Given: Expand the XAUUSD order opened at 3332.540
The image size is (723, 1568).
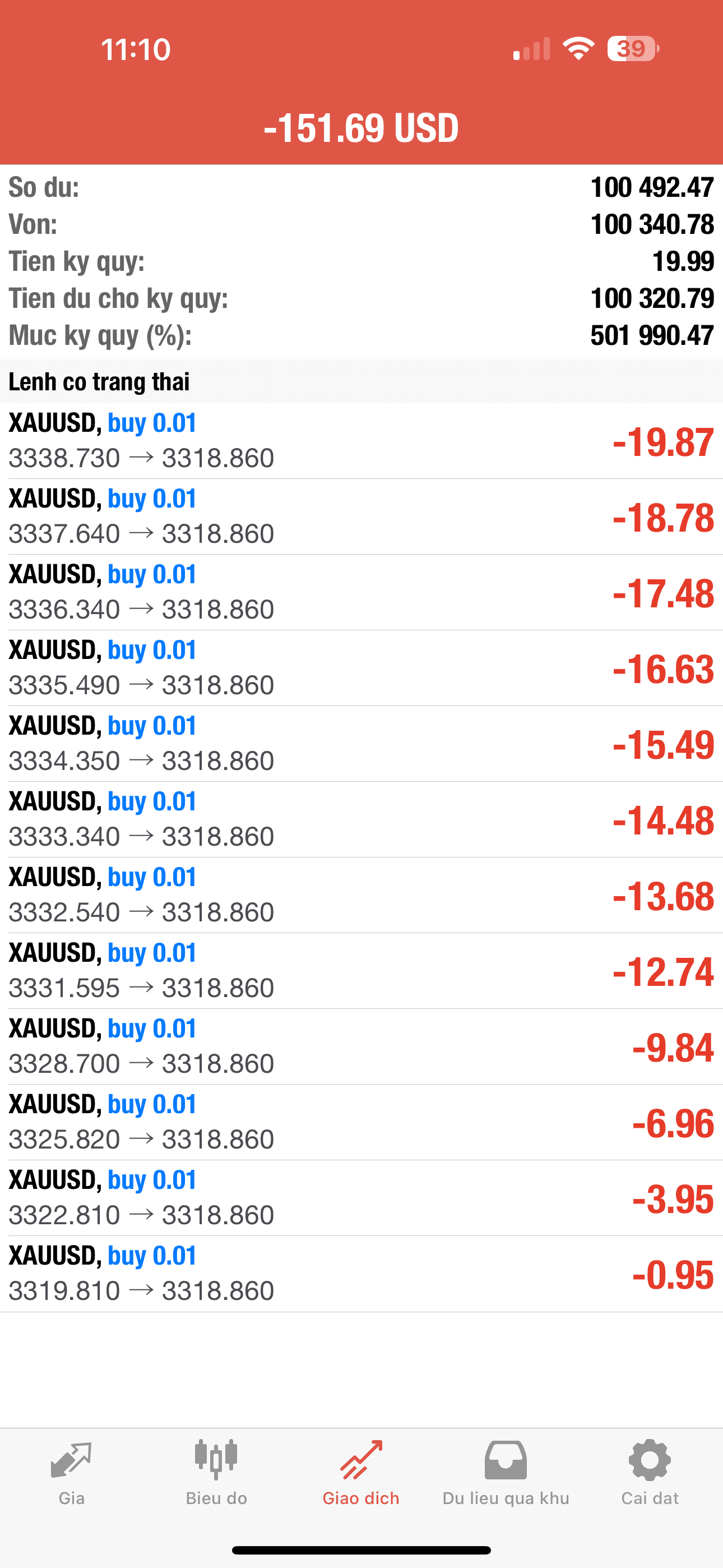Looking at the screenshot, I should pyautogui.click(x=361, y=895).
